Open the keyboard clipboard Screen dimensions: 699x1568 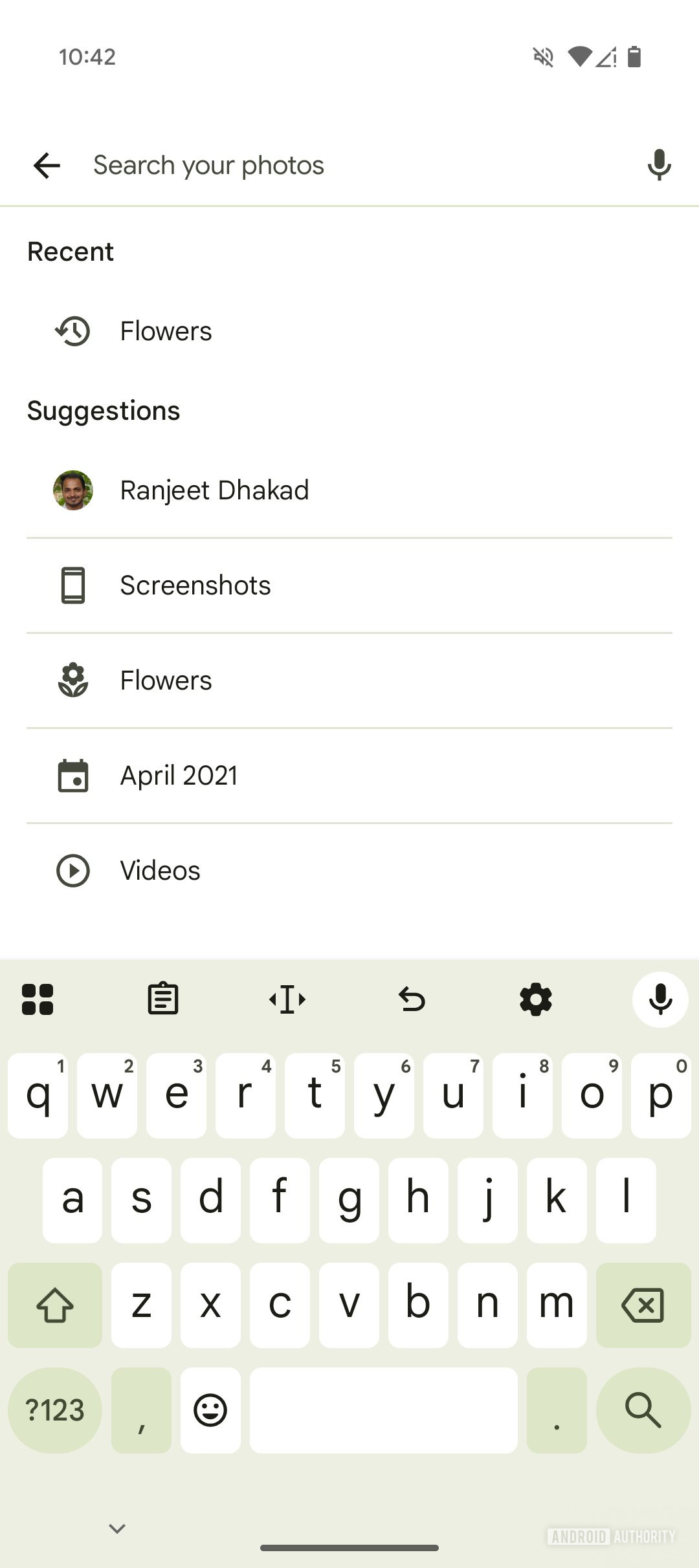click(x=162, y=999)
